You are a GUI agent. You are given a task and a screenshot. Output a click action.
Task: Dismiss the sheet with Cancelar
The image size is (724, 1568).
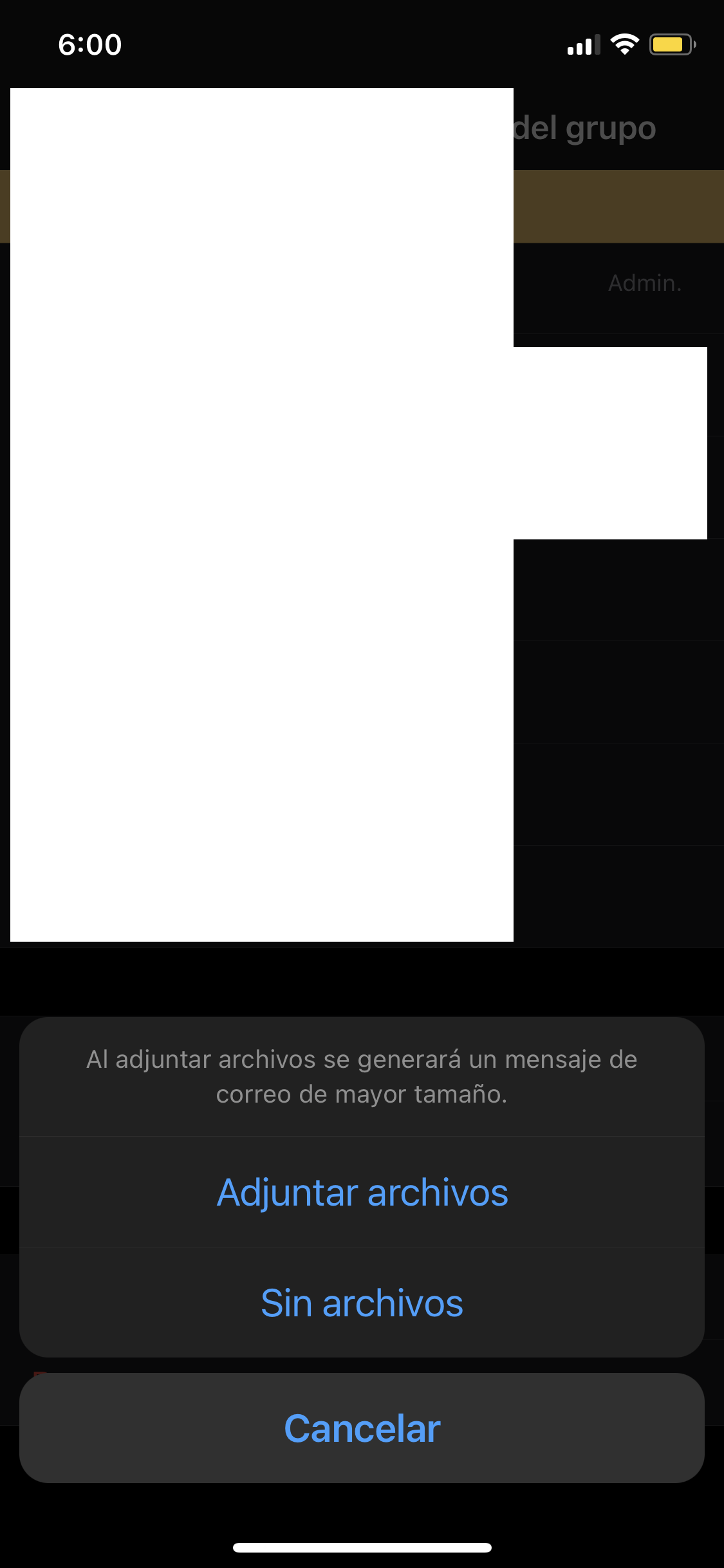click(362, 1428)
